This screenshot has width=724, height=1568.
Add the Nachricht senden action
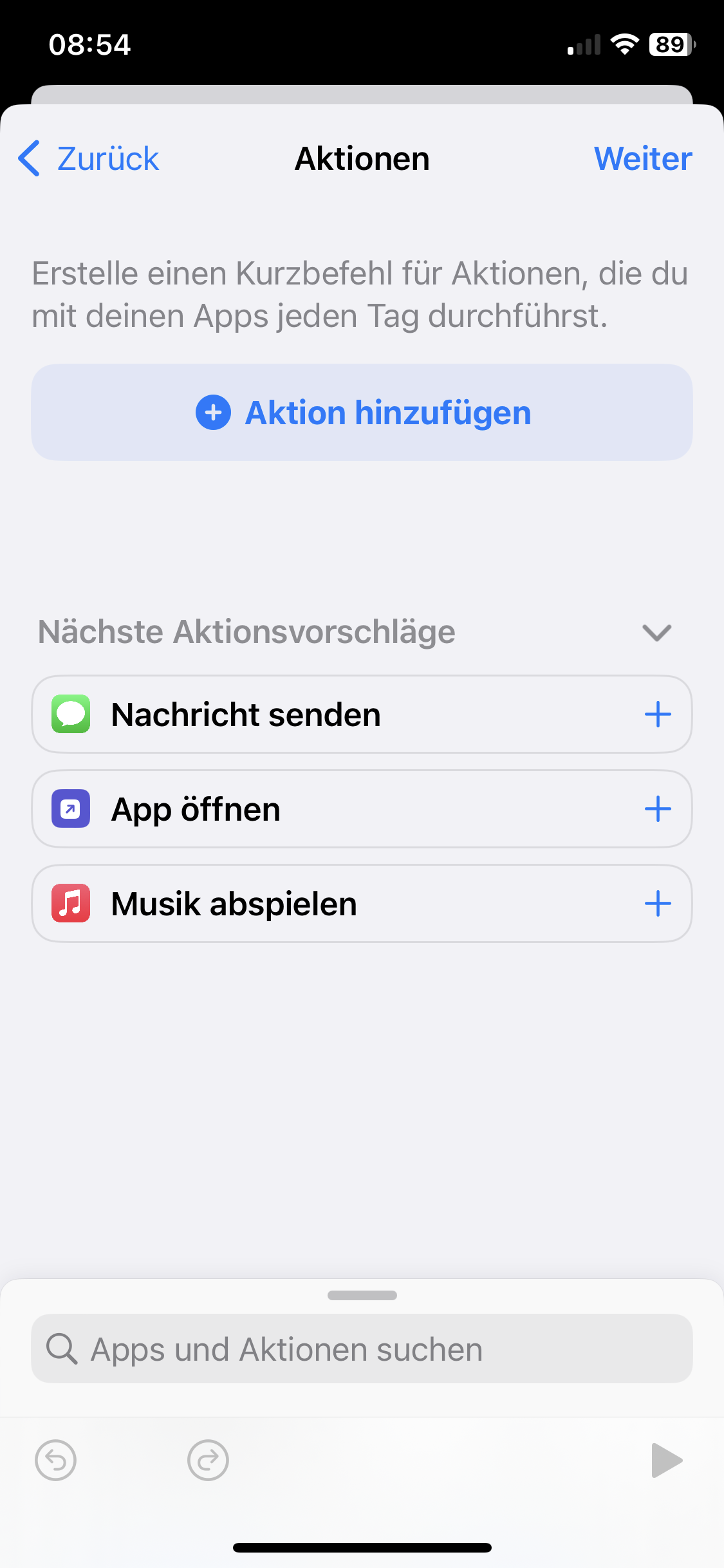(x=658, y=714)
